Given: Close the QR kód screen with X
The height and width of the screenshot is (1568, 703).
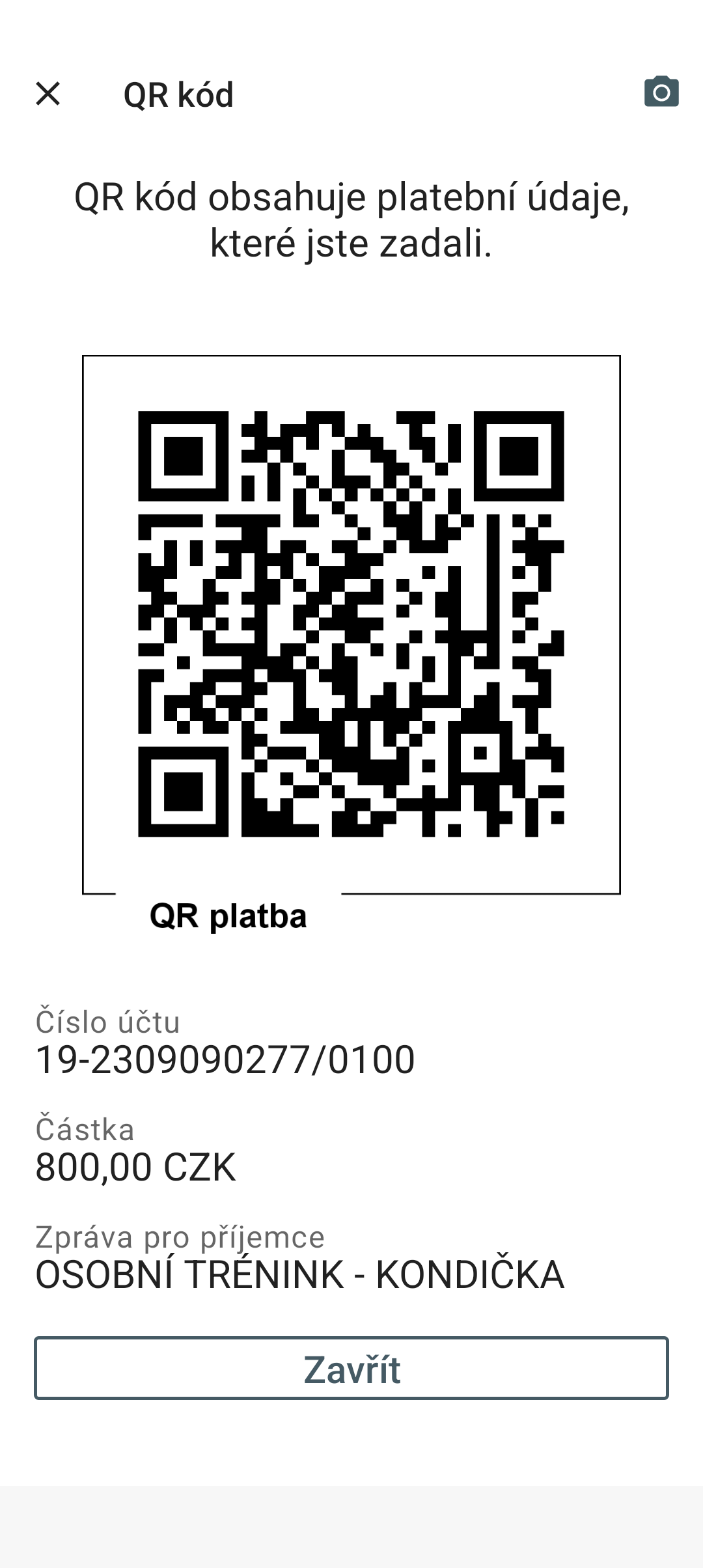Looking at the screenshot, I should [48, 94].
